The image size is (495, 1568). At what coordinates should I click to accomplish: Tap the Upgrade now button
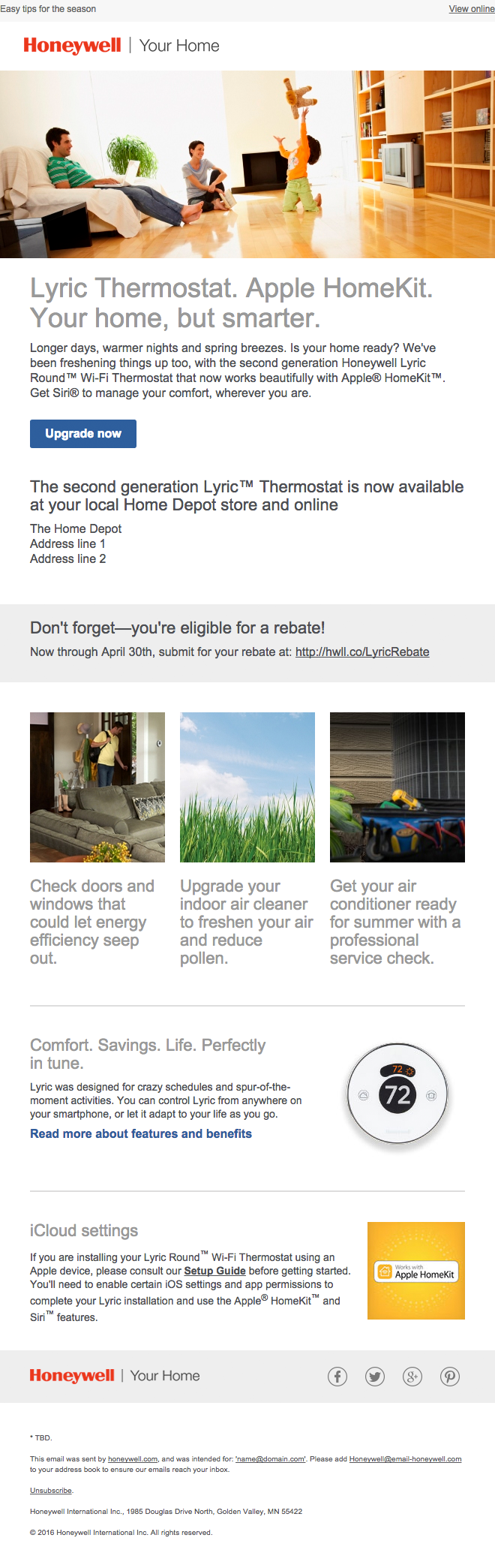(83, 434)
